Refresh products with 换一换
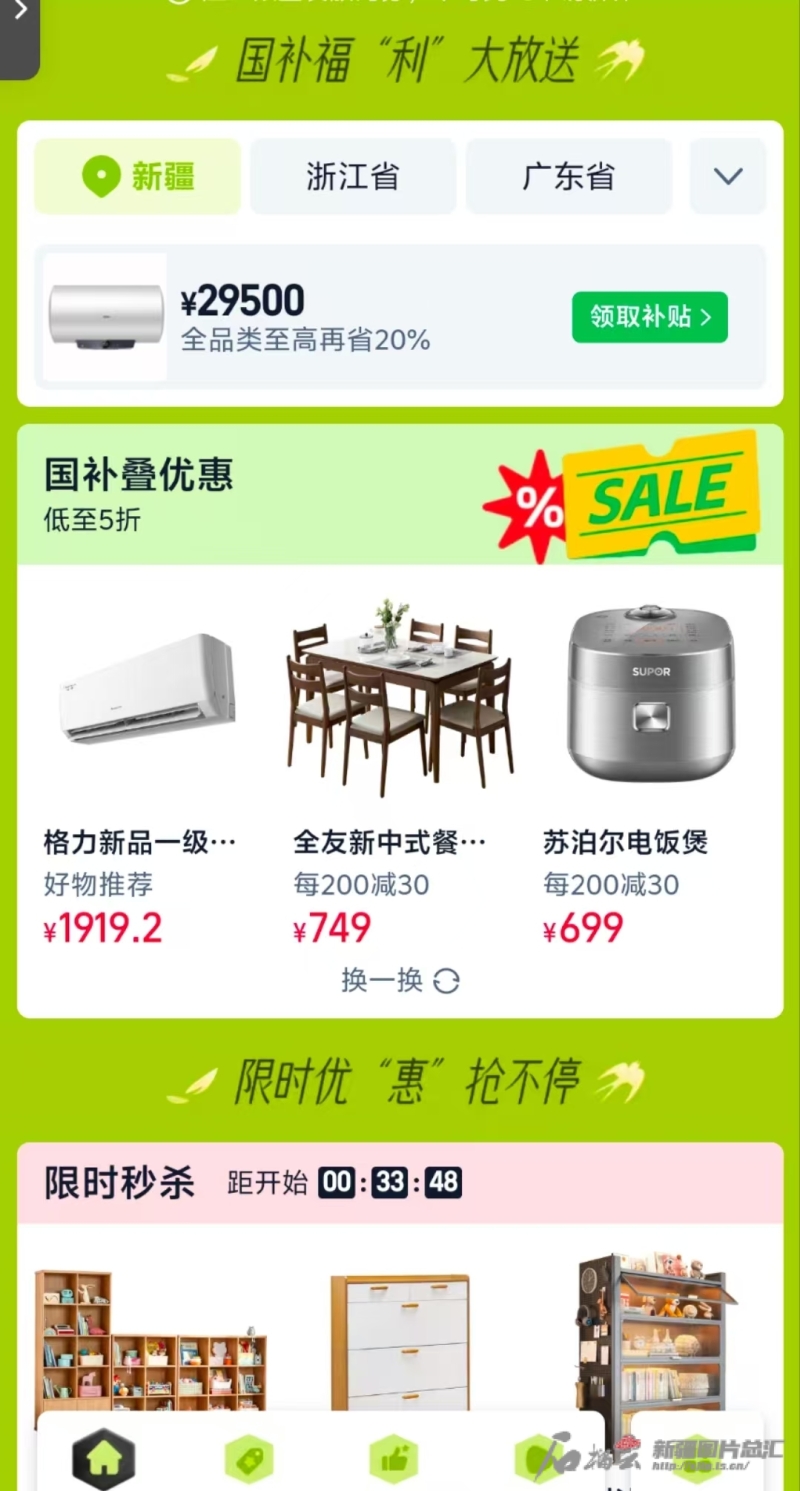The height and width of the screenshot is (1491, 800). click(x=400, y=980)
